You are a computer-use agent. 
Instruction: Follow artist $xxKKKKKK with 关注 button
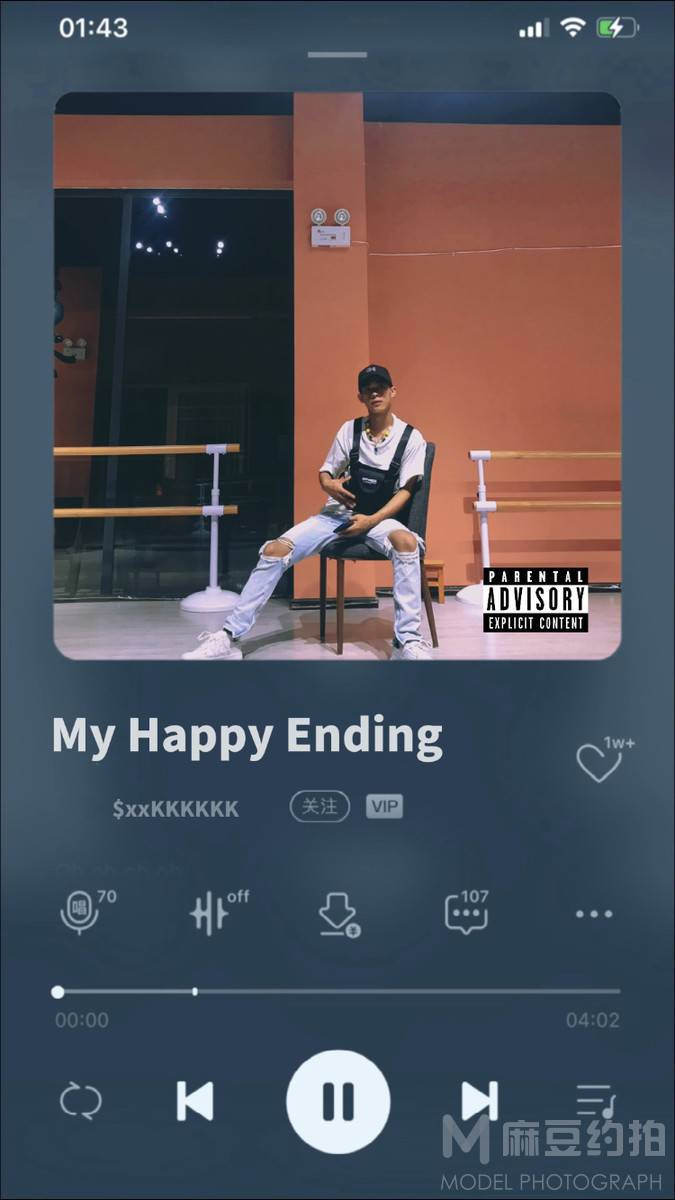[320, 807]
